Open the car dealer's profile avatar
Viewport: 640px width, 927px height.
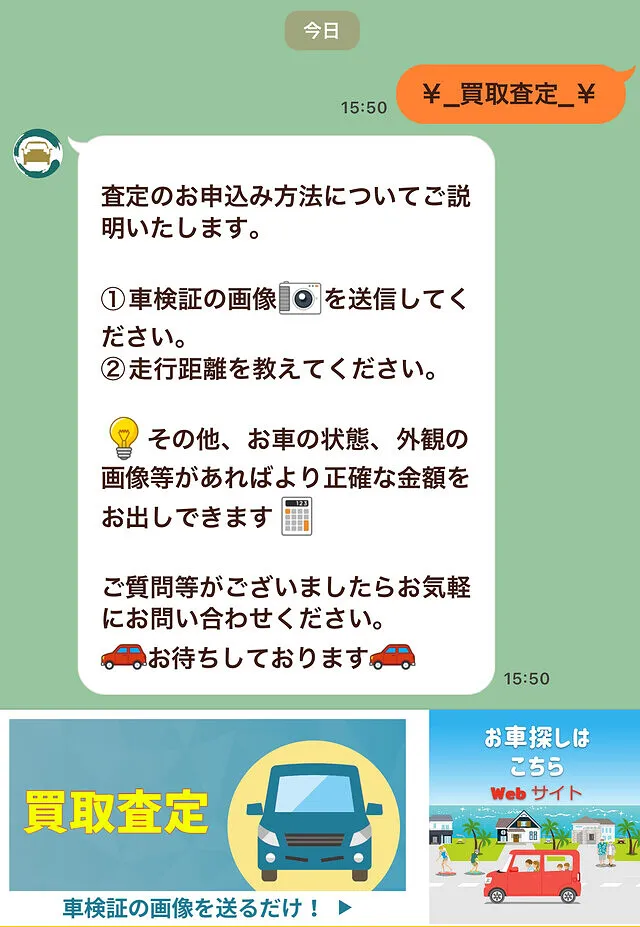tap(37, 155)
